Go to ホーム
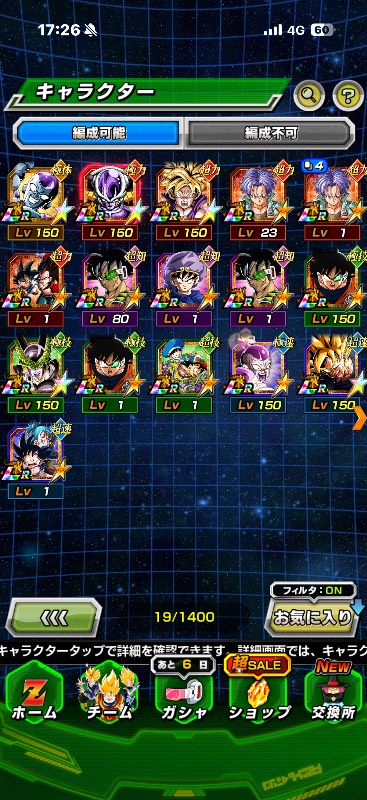The height and width of the screenshot is (800, 367). pos(34,695)
